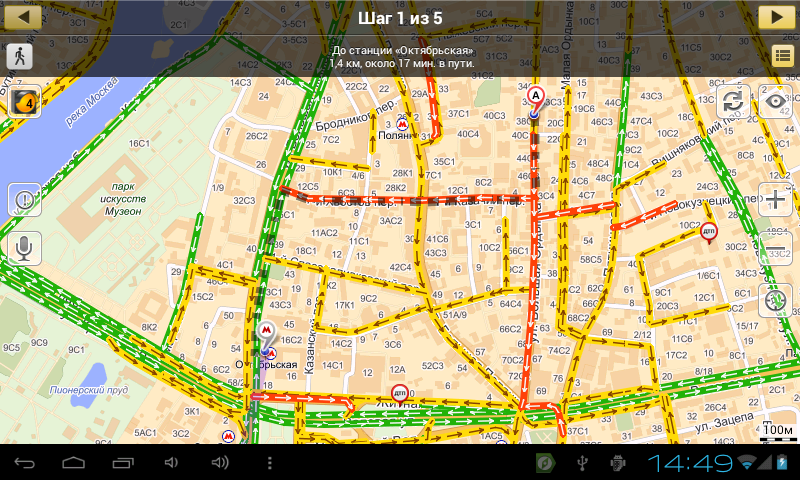Zoom out of the map
Viewport: 800px width, 480px height.
(777, 247)
